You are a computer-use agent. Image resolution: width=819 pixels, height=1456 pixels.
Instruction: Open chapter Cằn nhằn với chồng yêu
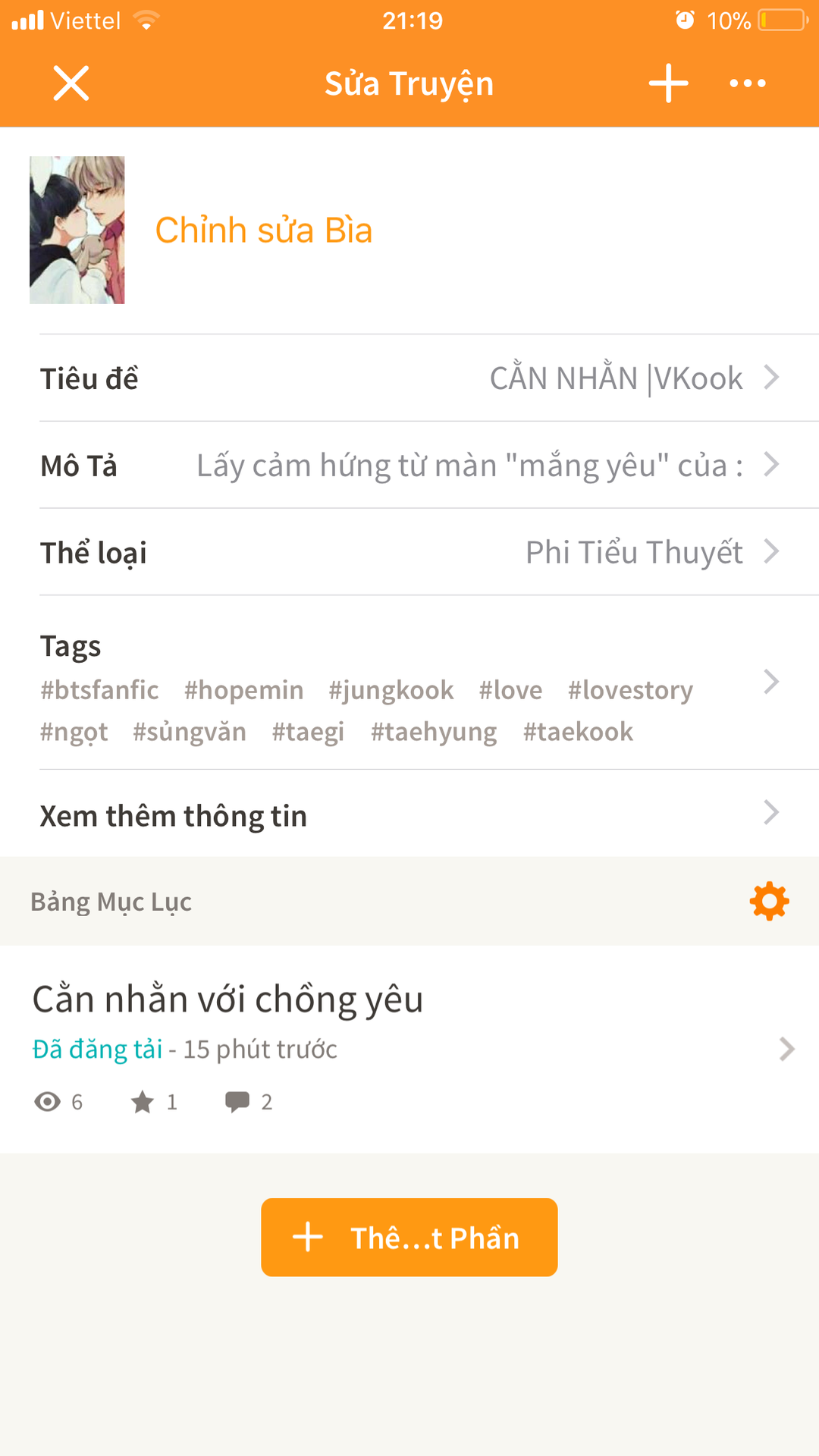click(409, 1050)
